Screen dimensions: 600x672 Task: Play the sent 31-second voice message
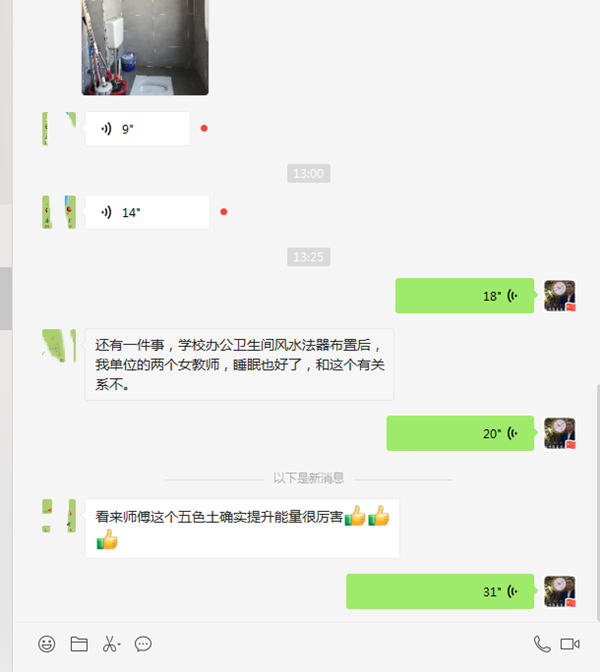(440, 592)
